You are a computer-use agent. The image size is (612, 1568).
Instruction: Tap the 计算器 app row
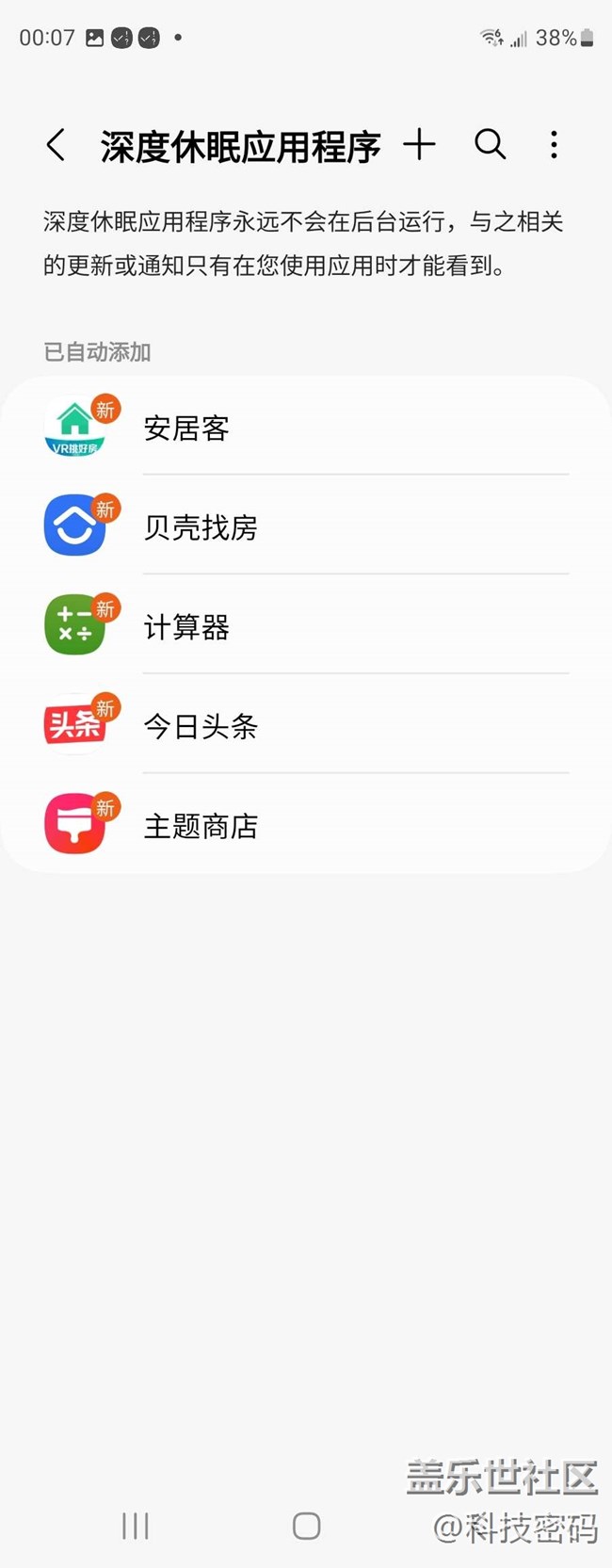tap(306, 627)
